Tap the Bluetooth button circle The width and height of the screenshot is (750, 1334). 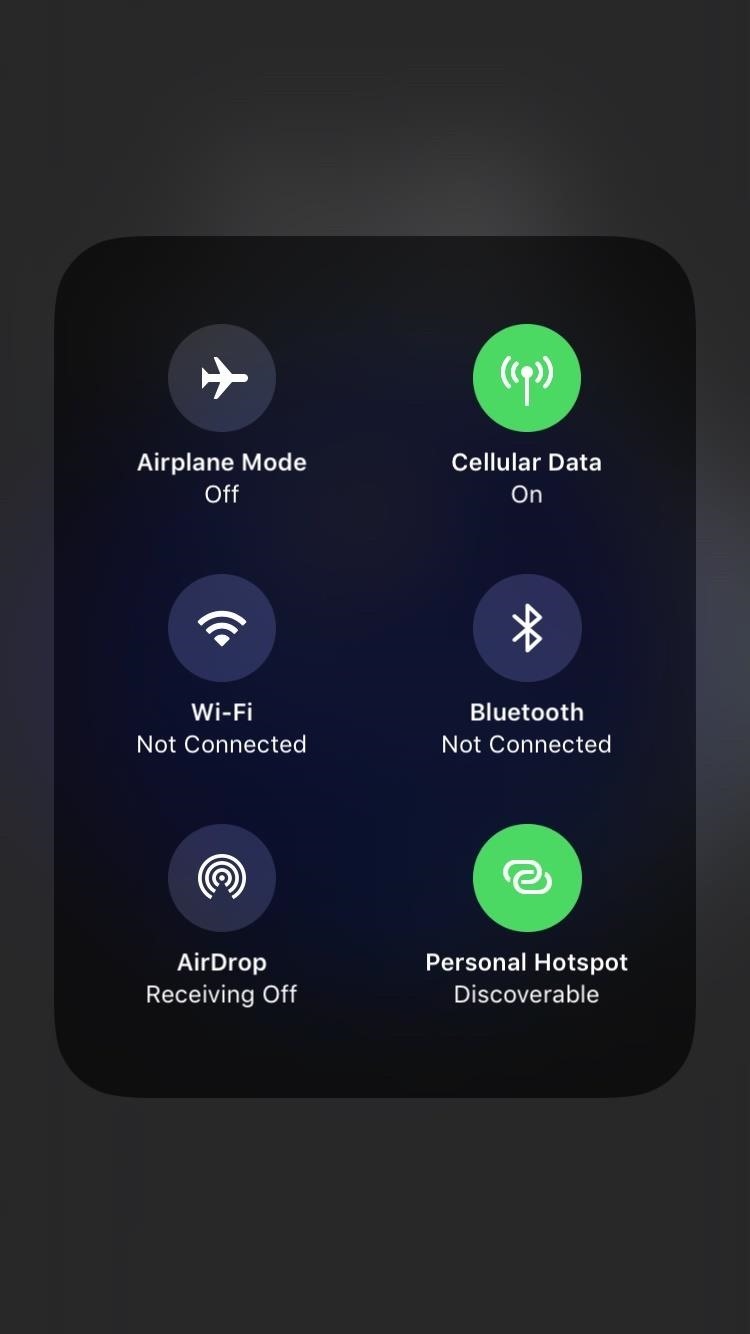527,627
